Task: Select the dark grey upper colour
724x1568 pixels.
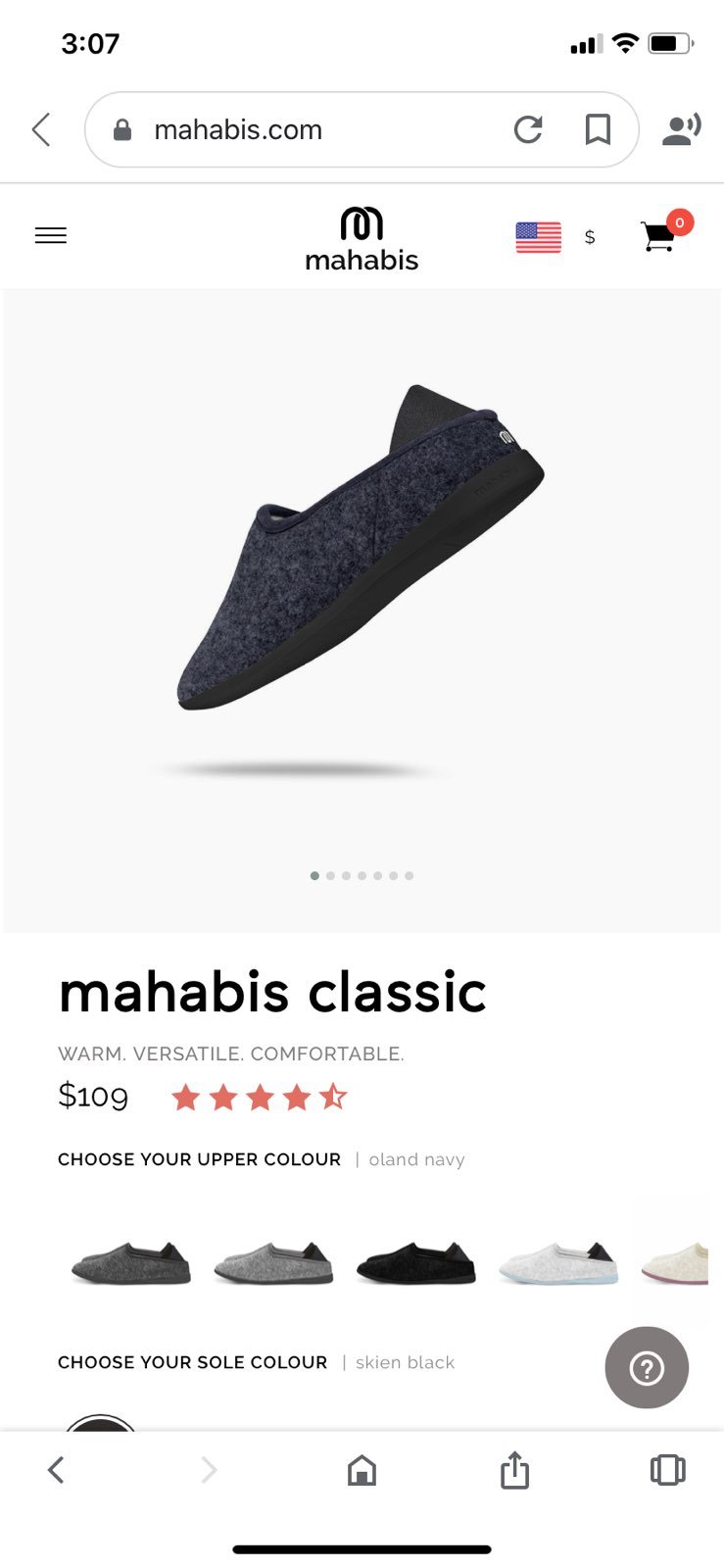Action: point(131,1262)
